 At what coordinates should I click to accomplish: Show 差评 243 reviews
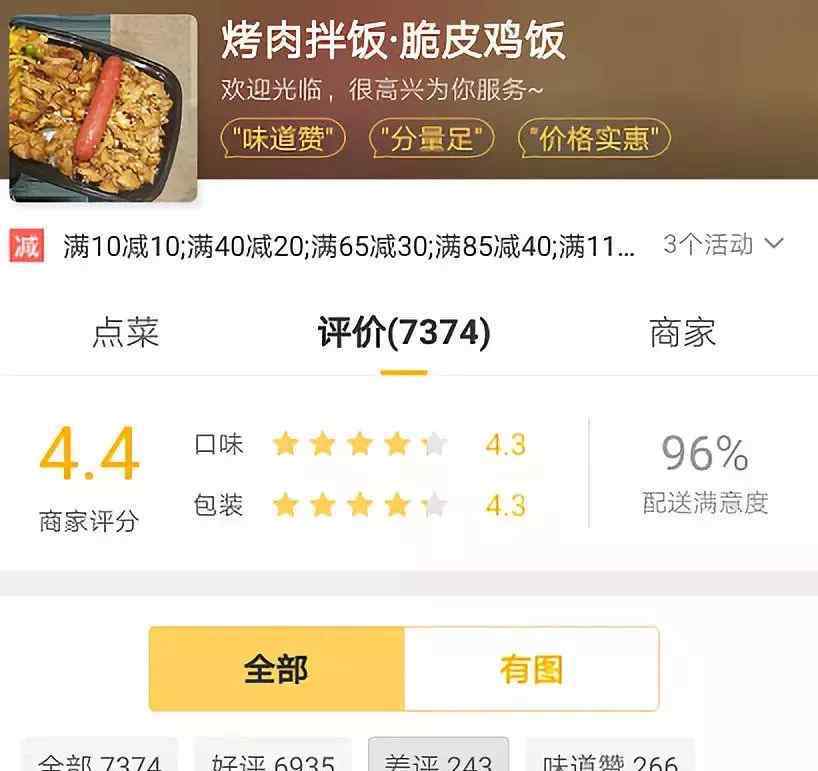click(x=438, y=759)
